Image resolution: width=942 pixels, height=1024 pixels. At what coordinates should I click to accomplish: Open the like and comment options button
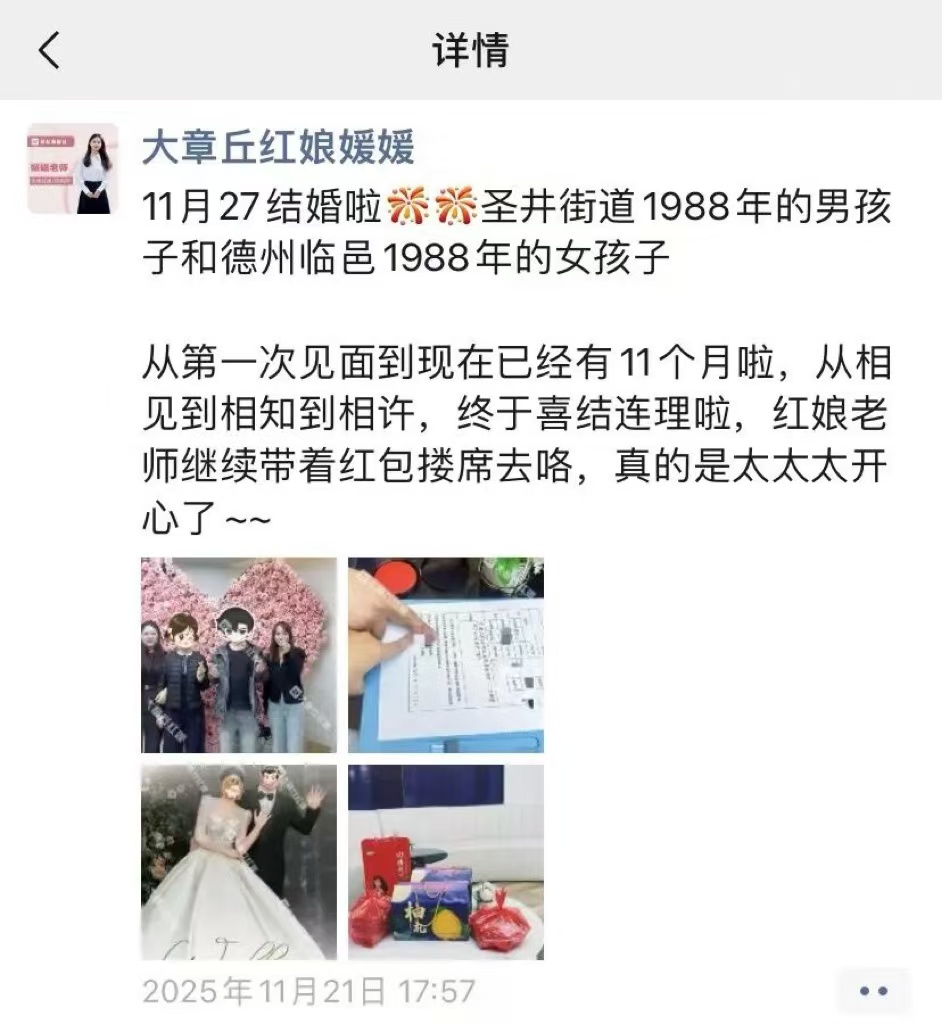pos(873,991)
